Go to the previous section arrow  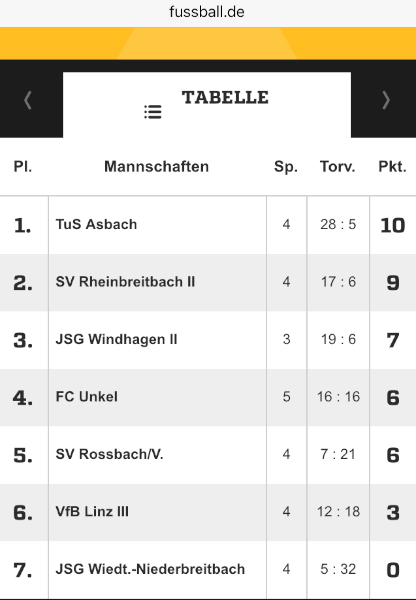(28, 101)
